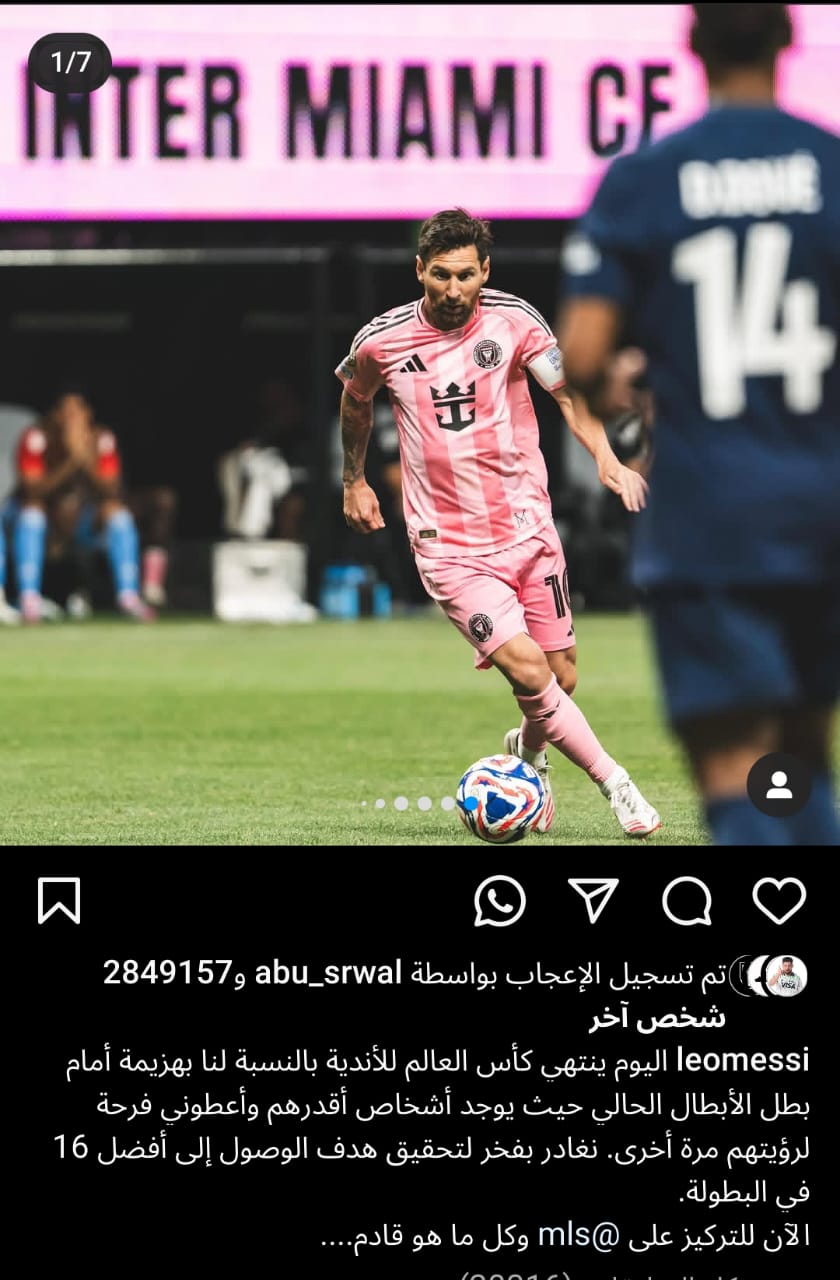Share the post via paper-plane icon
Screen dimensions: 840x1280
click(x=593, y=900)
